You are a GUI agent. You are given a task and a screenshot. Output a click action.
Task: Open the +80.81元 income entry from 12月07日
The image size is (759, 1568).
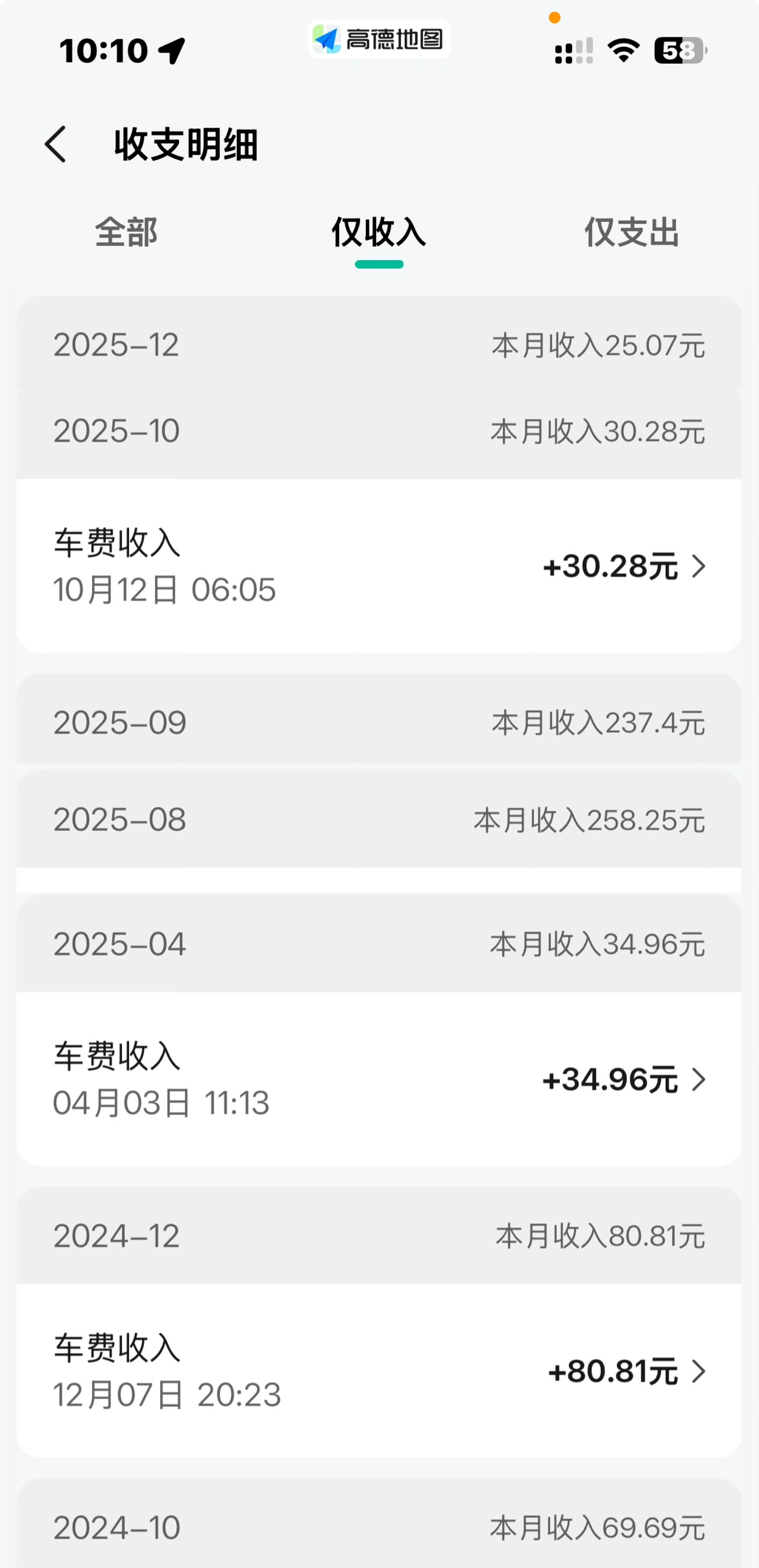[x=378, y=1371]
